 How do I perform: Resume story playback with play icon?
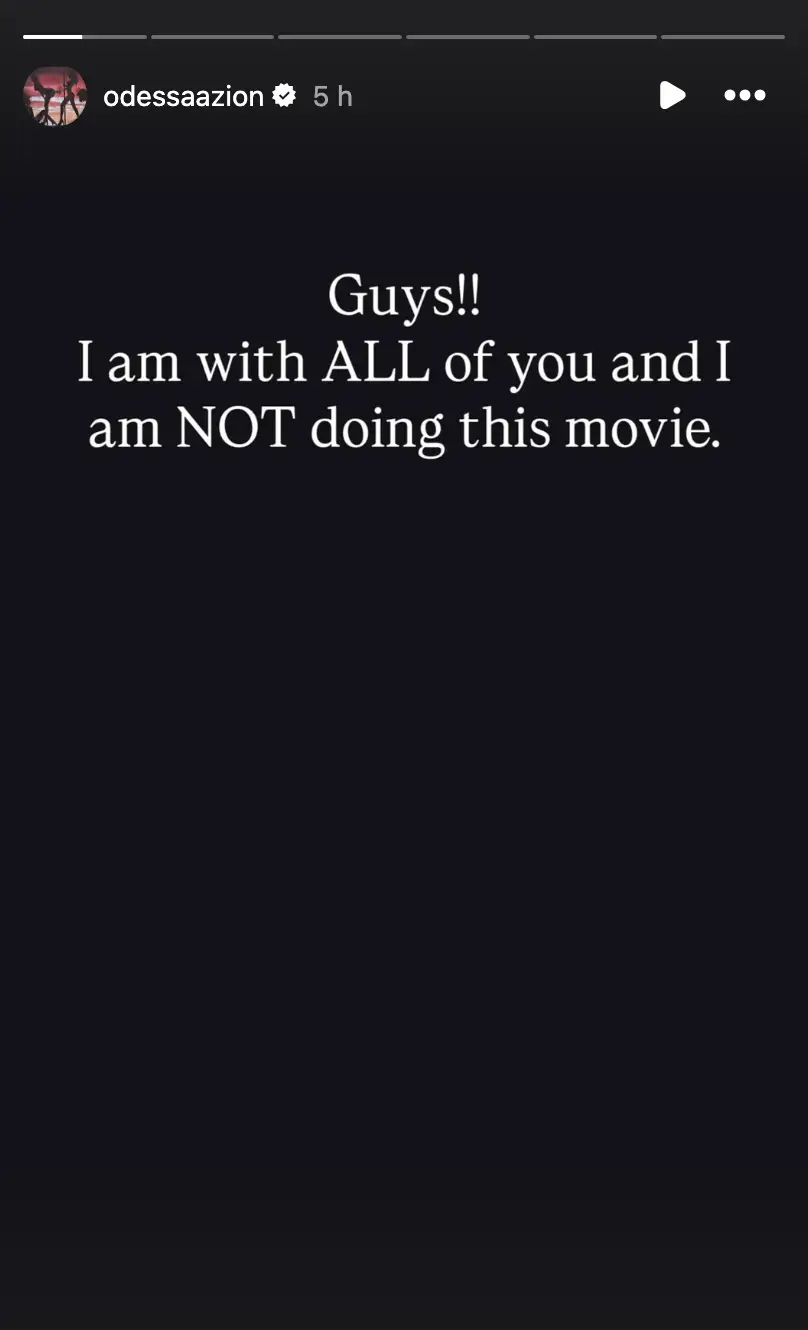click(x=672, y=95)
